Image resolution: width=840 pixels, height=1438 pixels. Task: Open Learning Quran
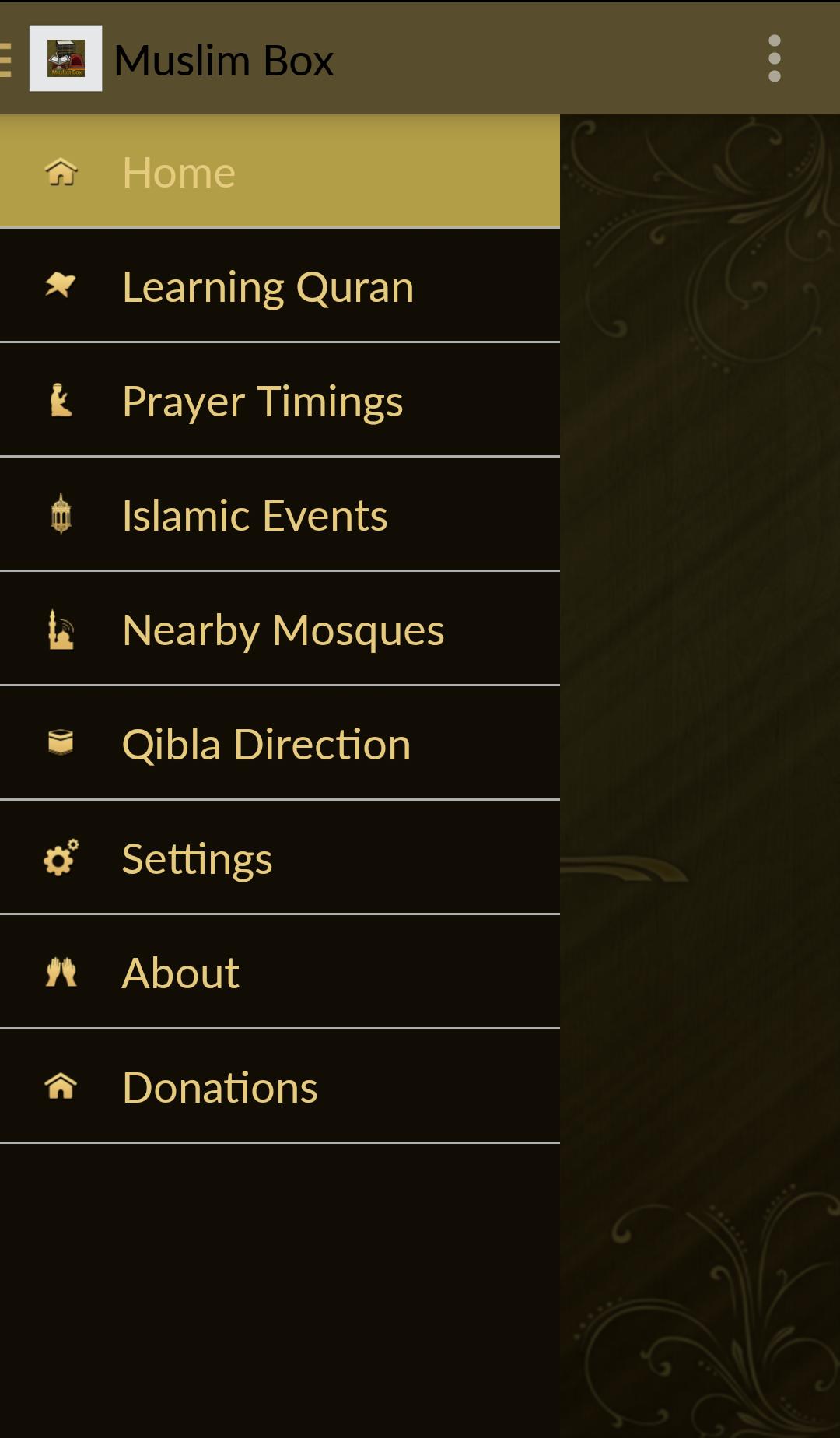[x=278, y=286]
